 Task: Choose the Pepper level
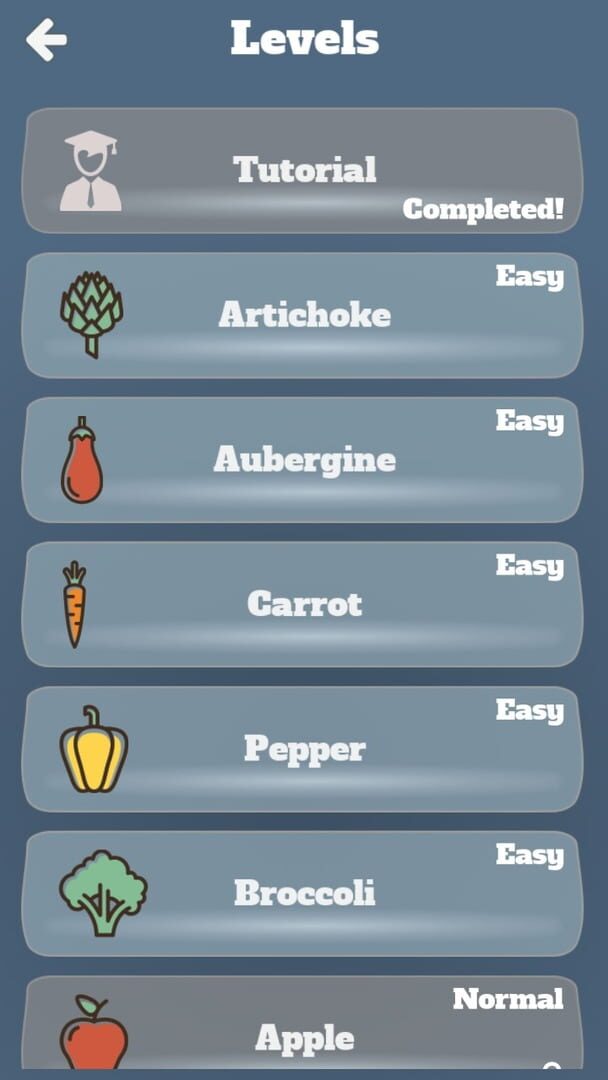pos(303,749)
